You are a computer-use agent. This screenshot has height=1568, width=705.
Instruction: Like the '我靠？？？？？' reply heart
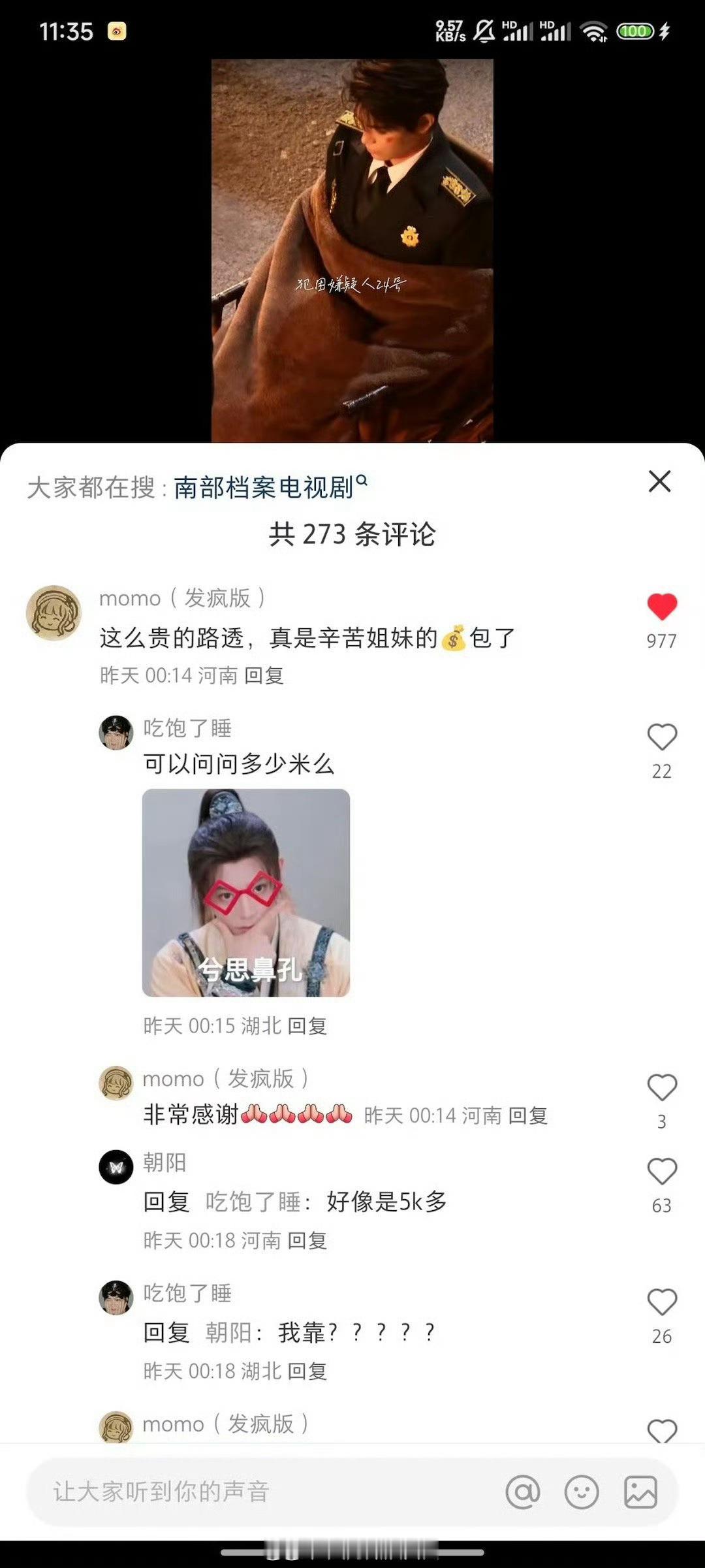[662, 1302]
